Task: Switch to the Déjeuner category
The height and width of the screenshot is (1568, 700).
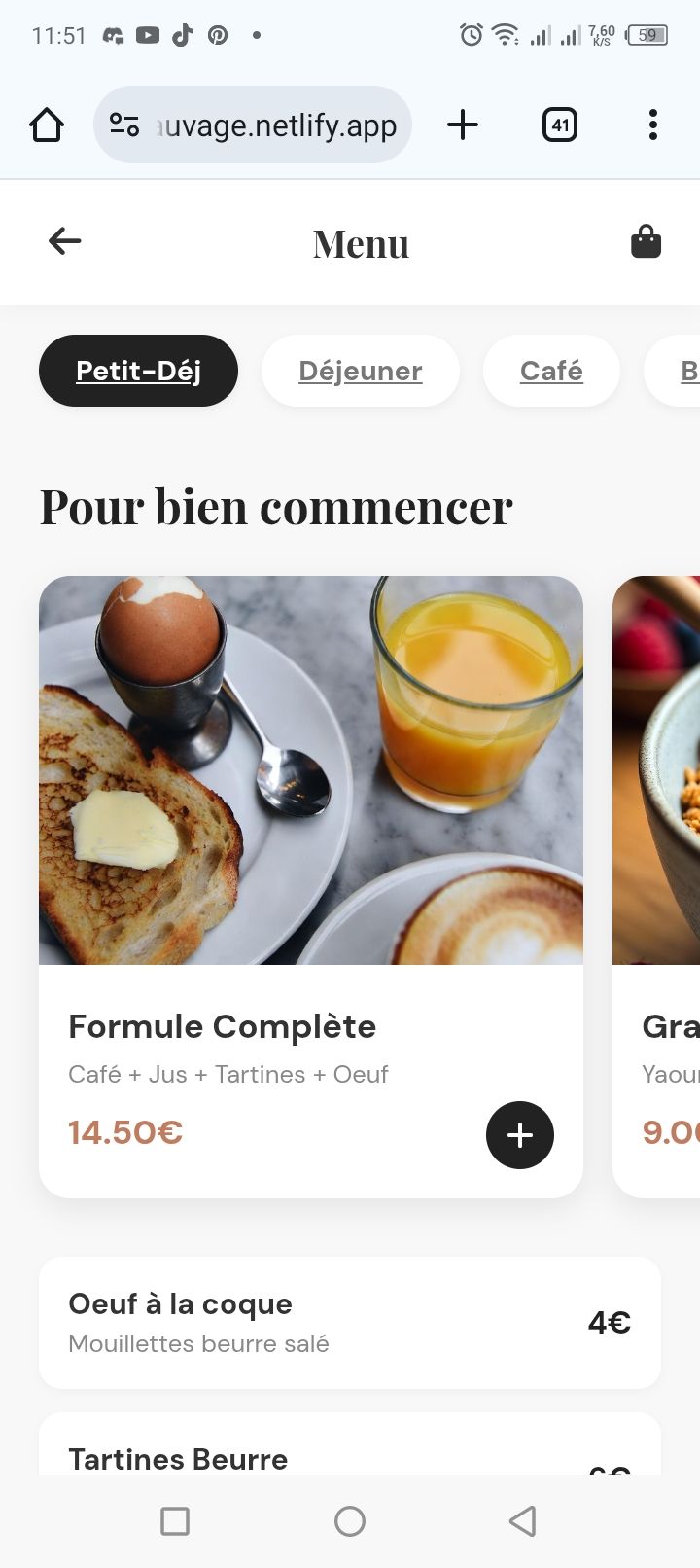Action: (x=360, y=371)
